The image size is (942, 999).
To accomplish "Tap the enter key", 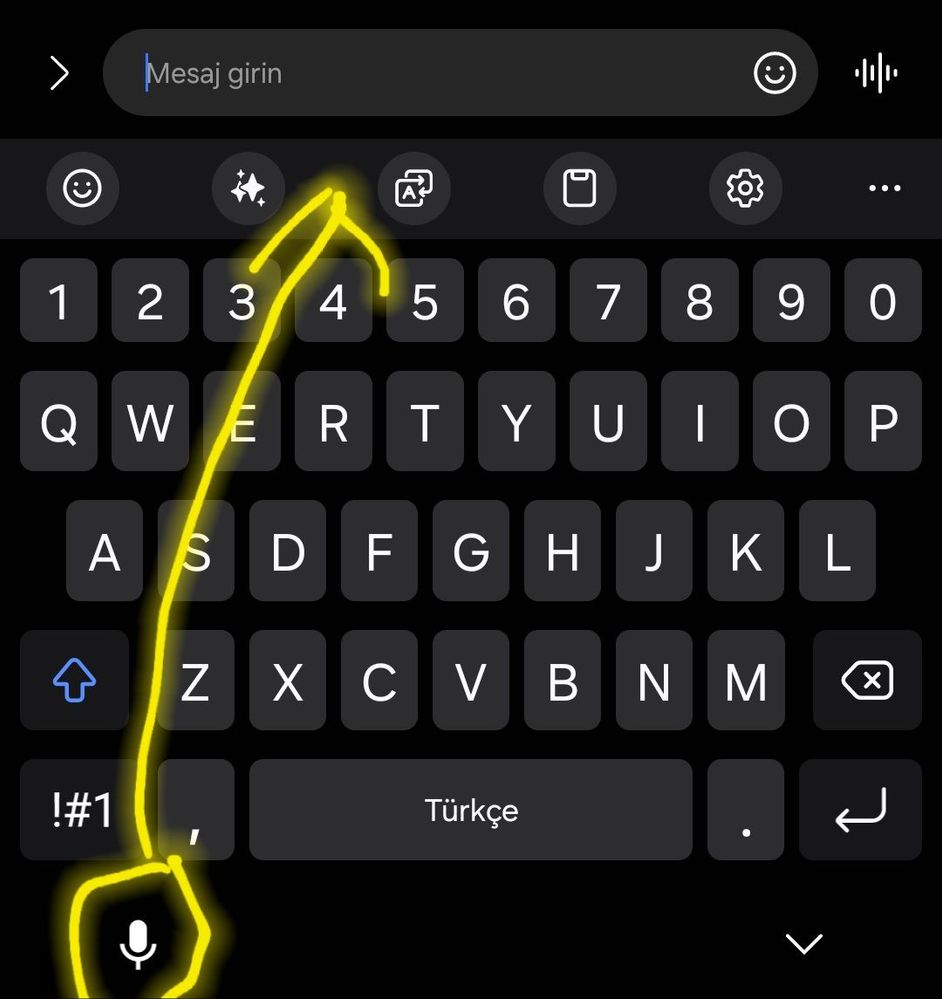I will [x=860, y=810].
